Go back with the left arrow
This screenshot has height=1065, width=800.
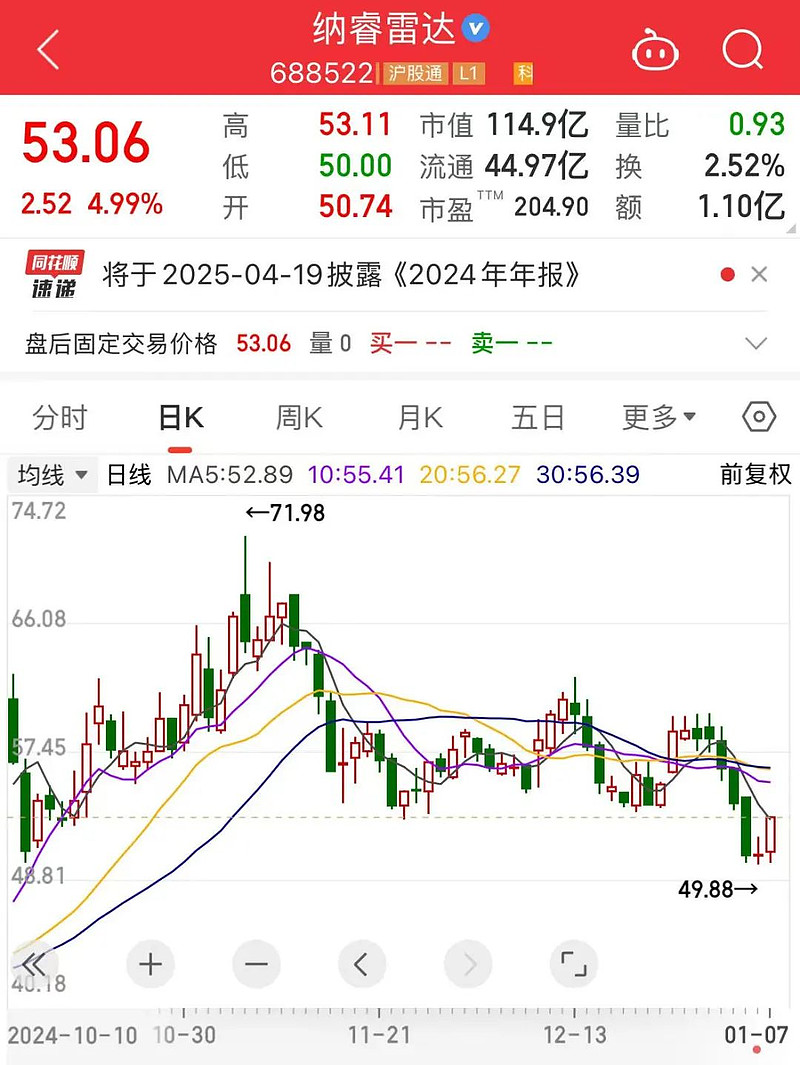[47, 49]
